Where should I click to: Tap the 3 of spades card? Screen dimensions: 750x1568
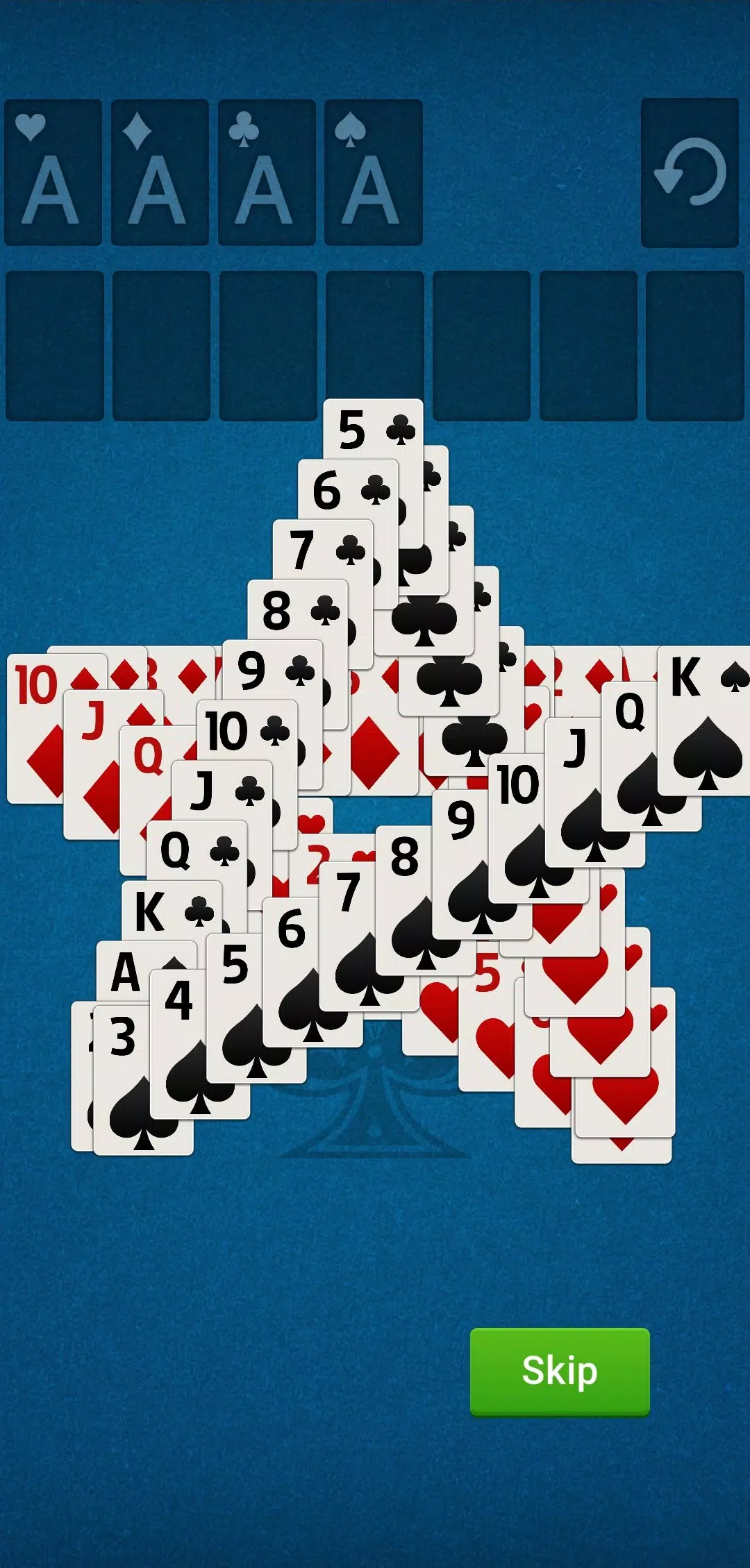coord(142,1080)
